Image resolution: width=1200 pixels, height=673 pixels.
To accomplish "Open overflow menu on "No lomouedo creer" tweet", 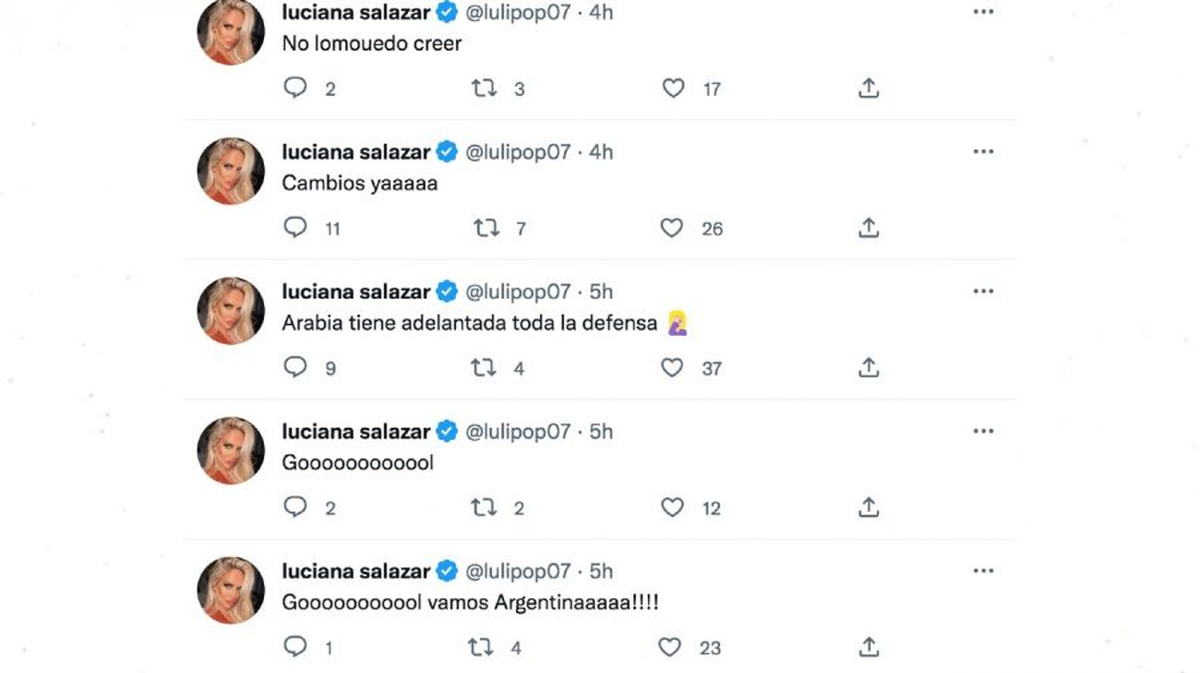I will click(x=983, y=12).
